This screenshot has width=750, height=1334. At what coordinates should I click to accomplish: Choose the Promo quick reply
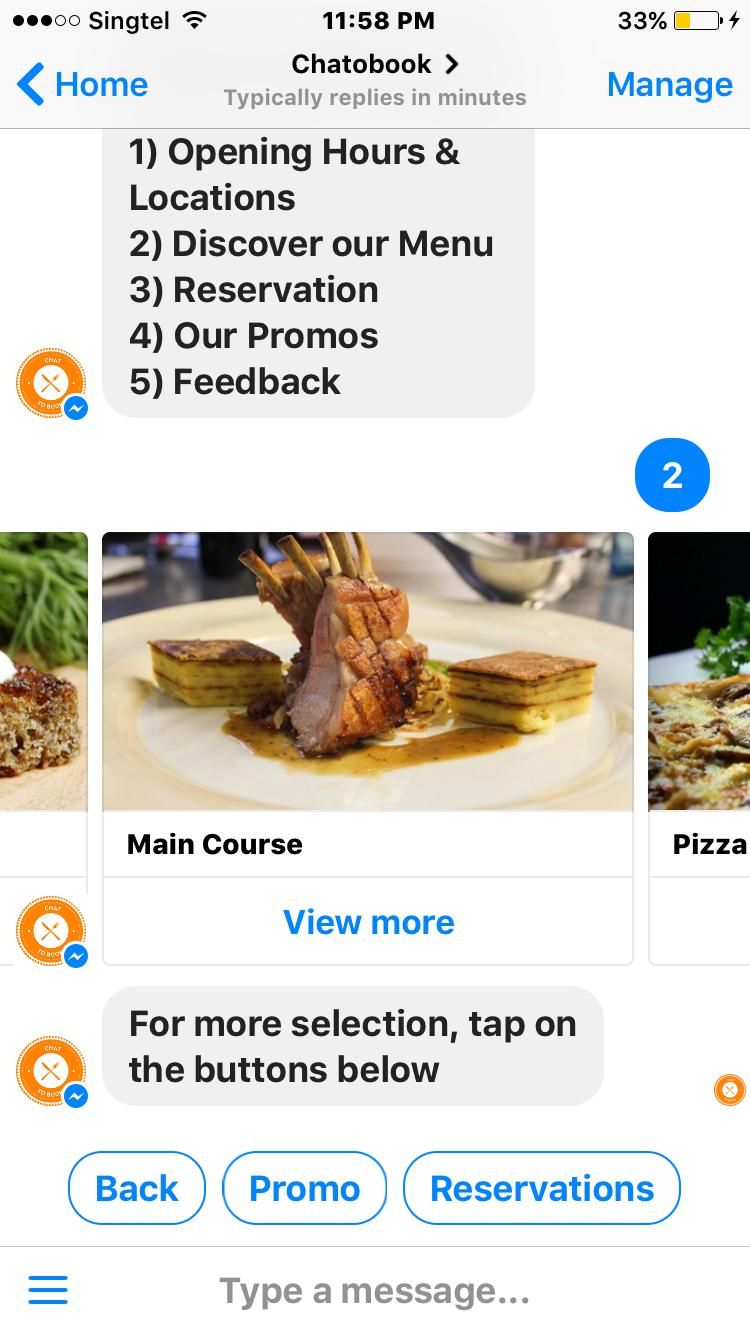coord(304,1188)
